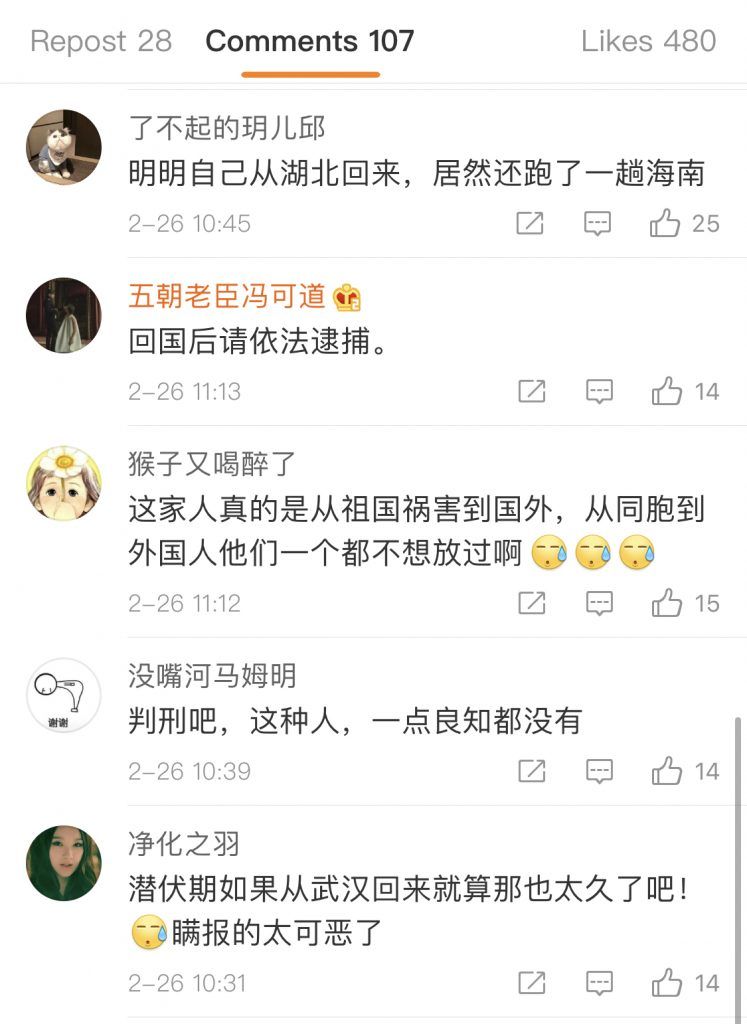Viewport: 747px width, 1024px height.
Task: Open 没嘴河马姆明's avatar
Action: pos(63,695)
